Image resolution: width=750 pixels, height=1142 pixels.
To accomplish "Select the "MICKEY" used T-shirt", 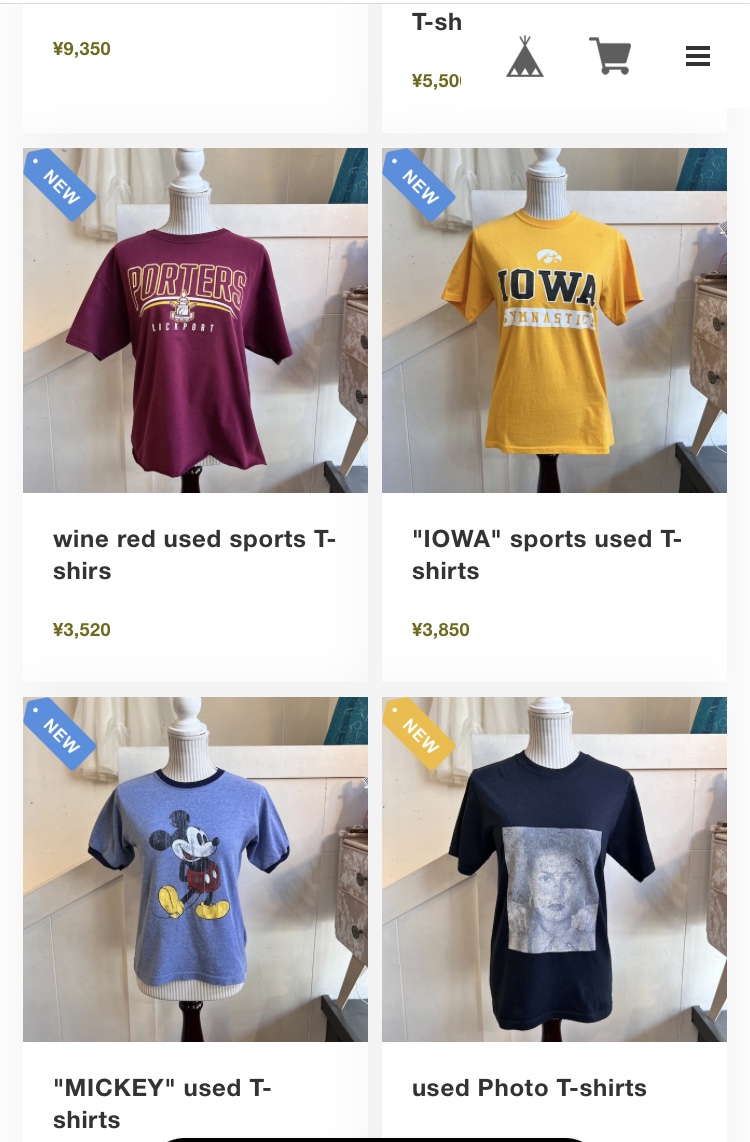I will pyautogui.click(x=195, y=869).
